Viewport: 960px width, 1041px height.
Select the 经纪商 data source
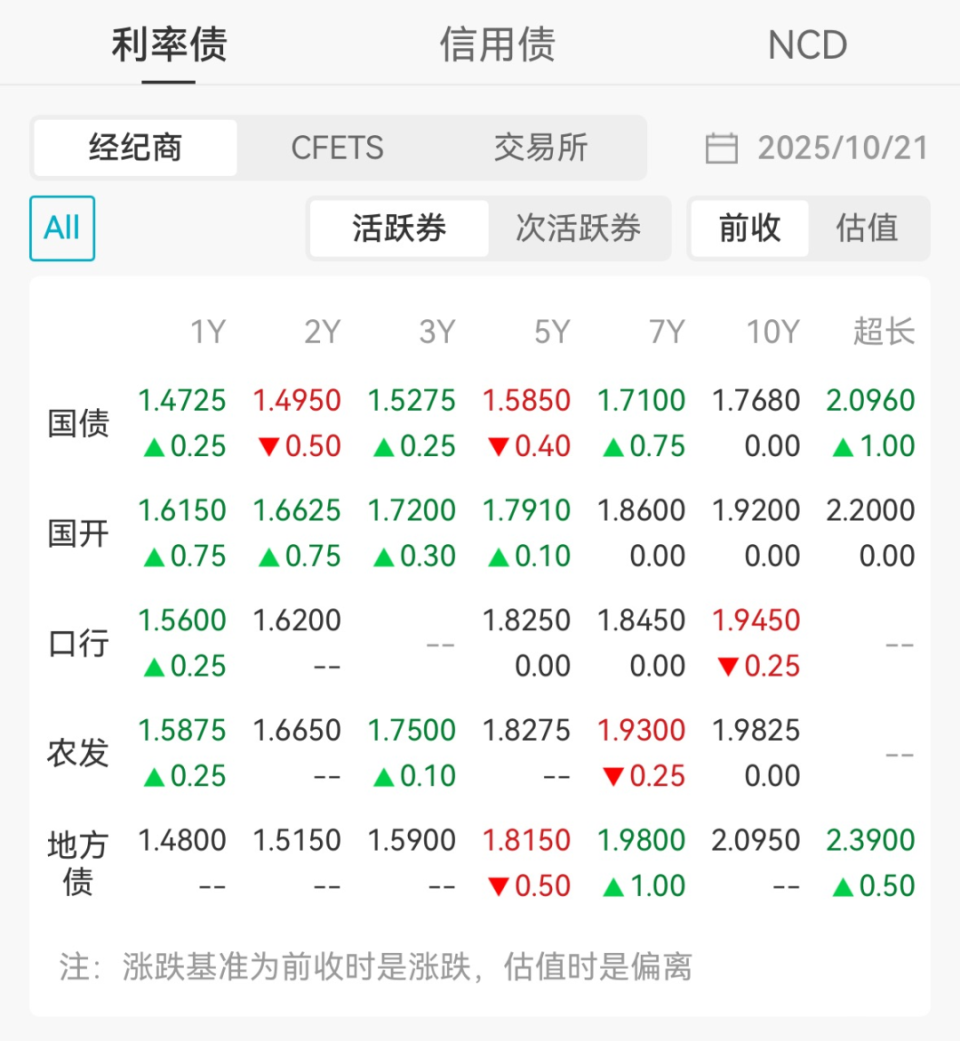click(134, 147)
